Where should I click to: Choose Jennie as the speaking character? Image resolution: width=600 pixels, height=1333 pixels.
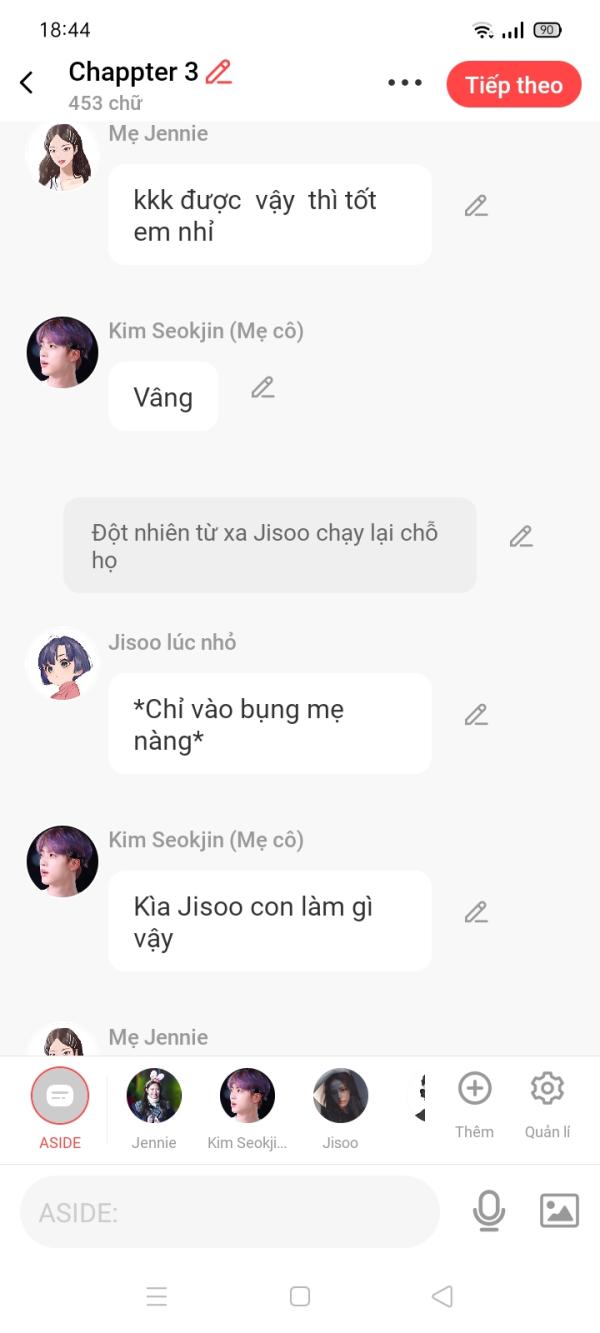click(154, 1103)
